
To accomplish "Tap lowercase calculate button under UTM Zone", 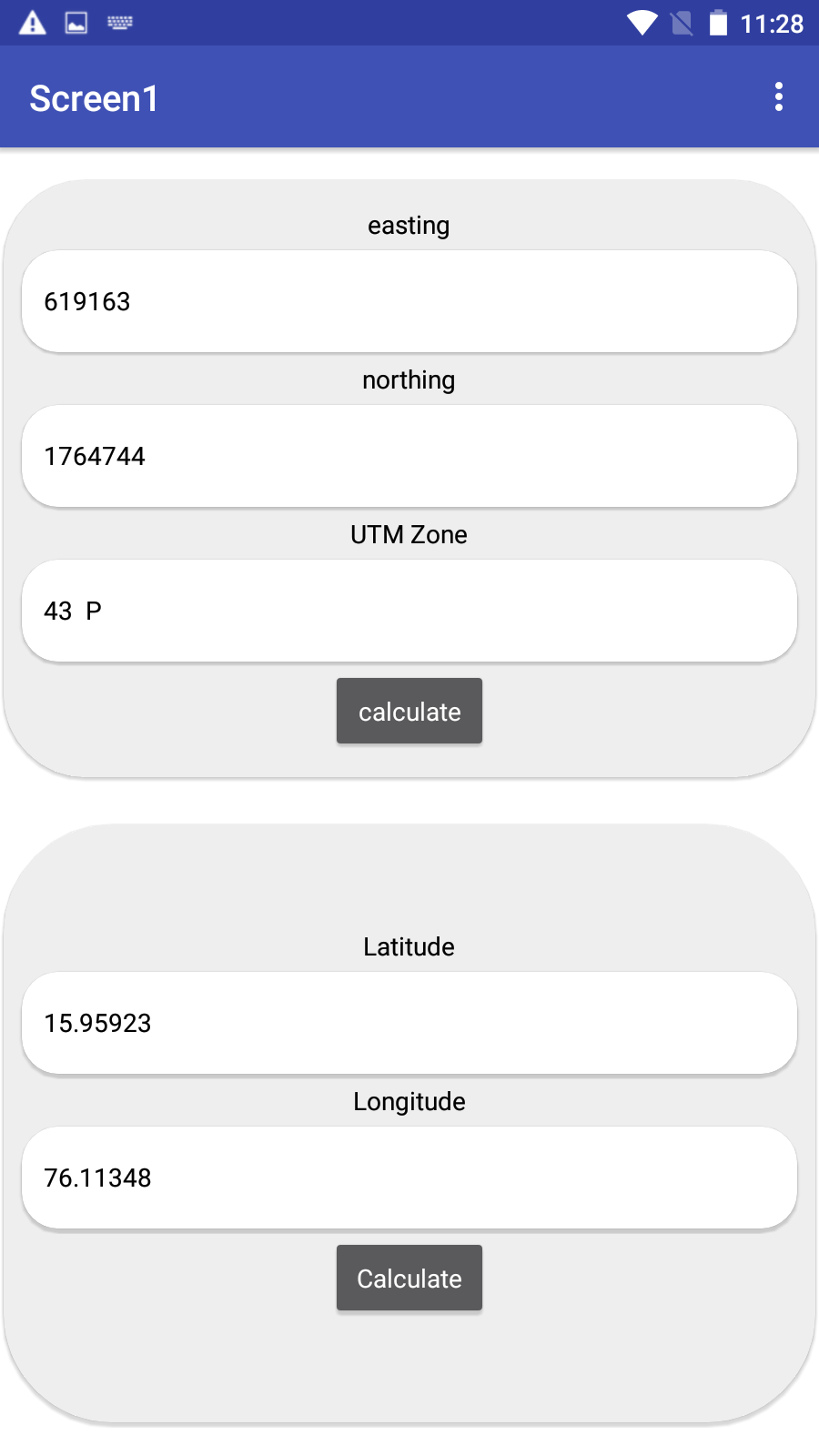I will [x=409, y=711].
